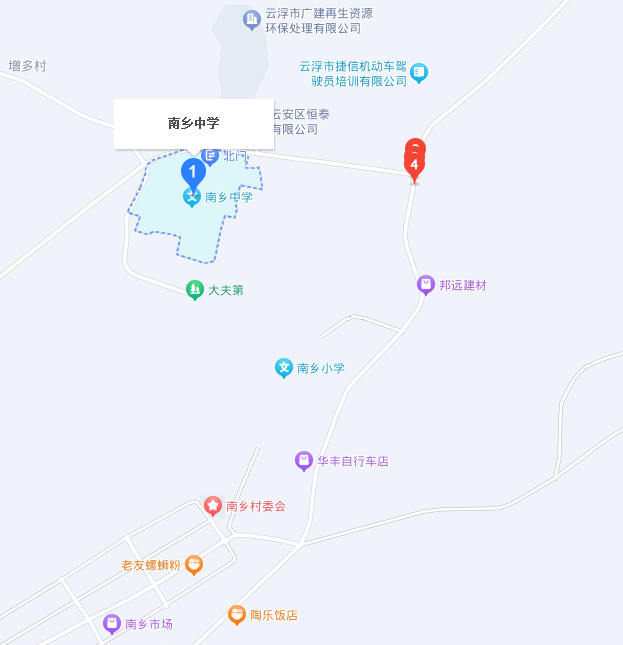623x645 pixels.
Task: Open the 陶乐饭店 restaurant point
Action: click(x=237, y=615)
